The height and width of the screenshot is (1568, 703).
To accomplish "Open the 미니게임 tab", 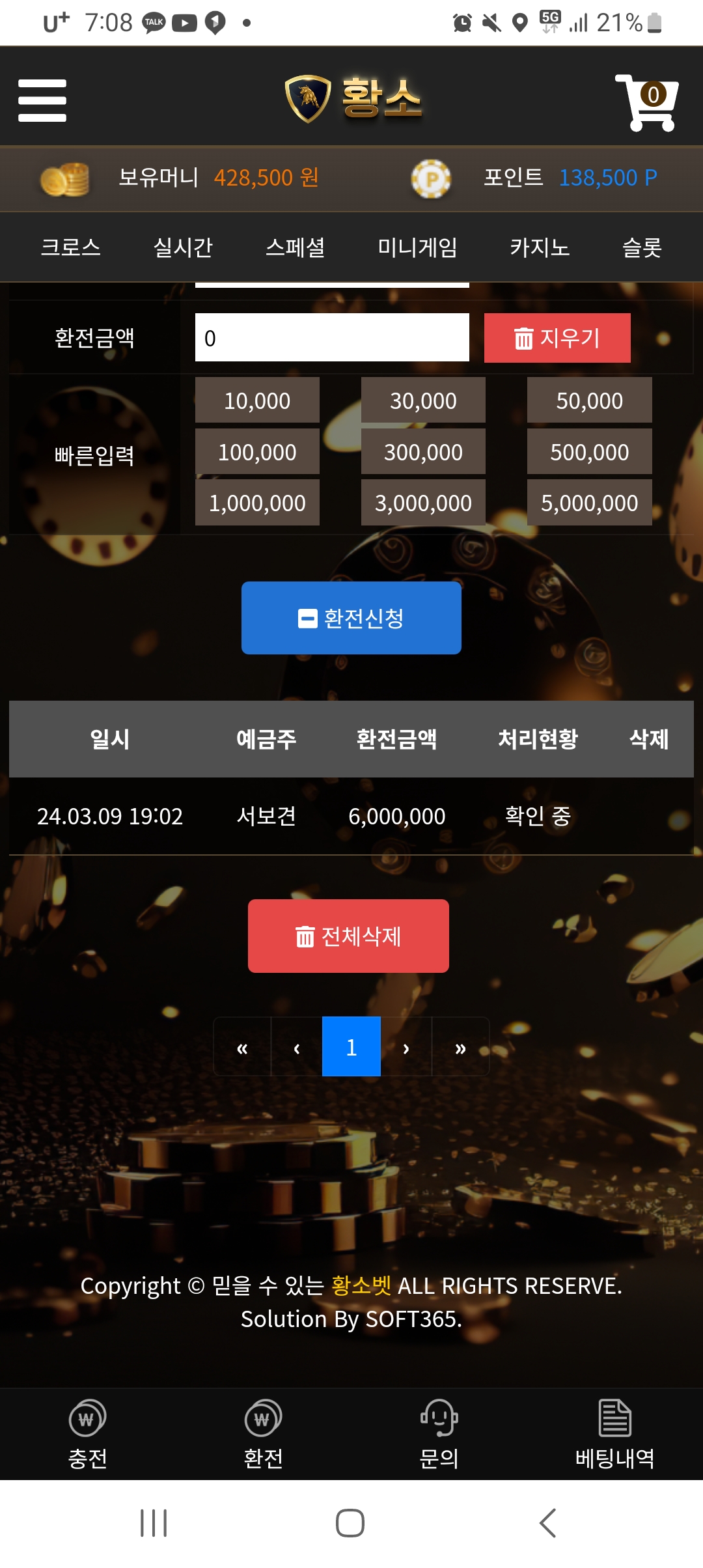I will (x=417, y=247).
